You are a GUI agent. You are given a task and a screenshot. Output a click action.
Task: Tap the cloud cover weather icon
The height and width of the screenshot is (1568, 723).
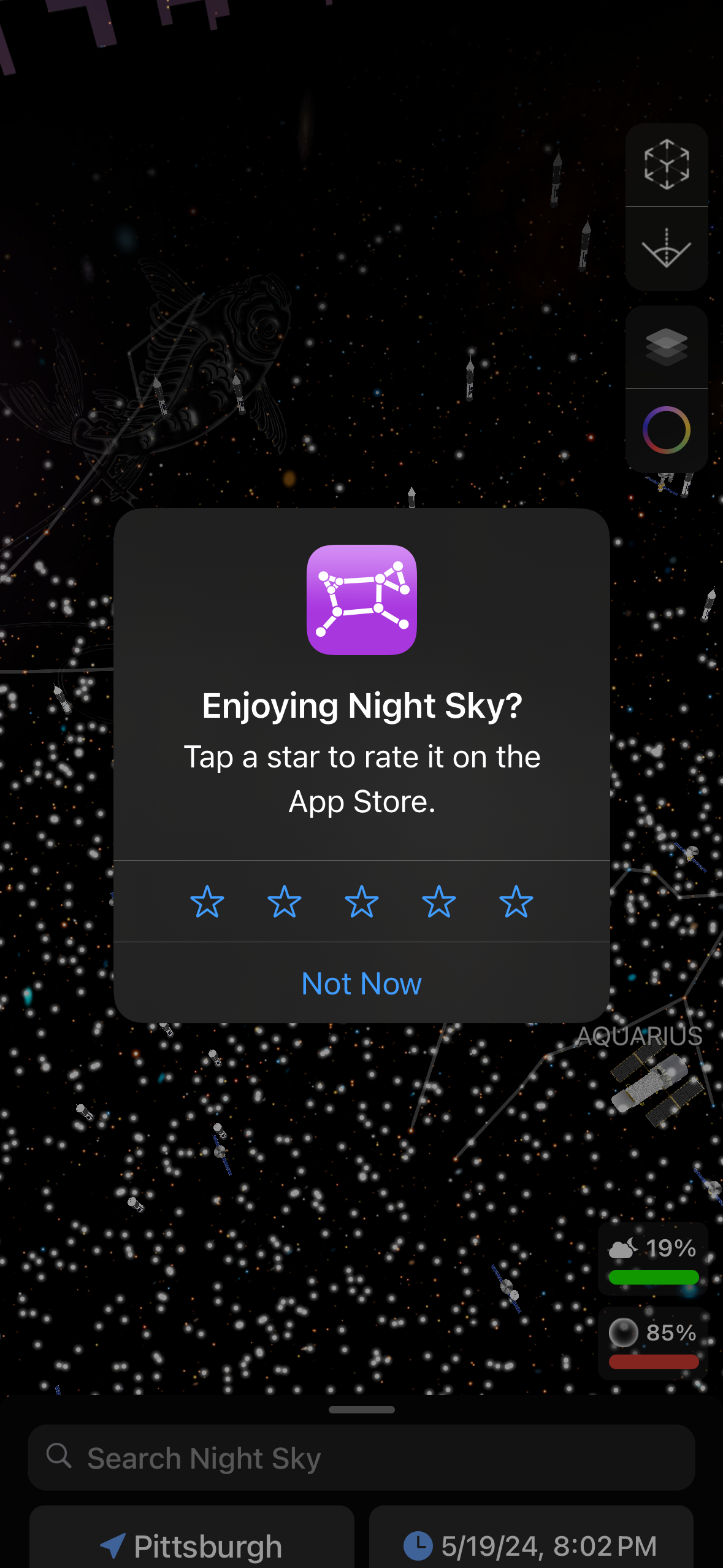pos(622,1248)
